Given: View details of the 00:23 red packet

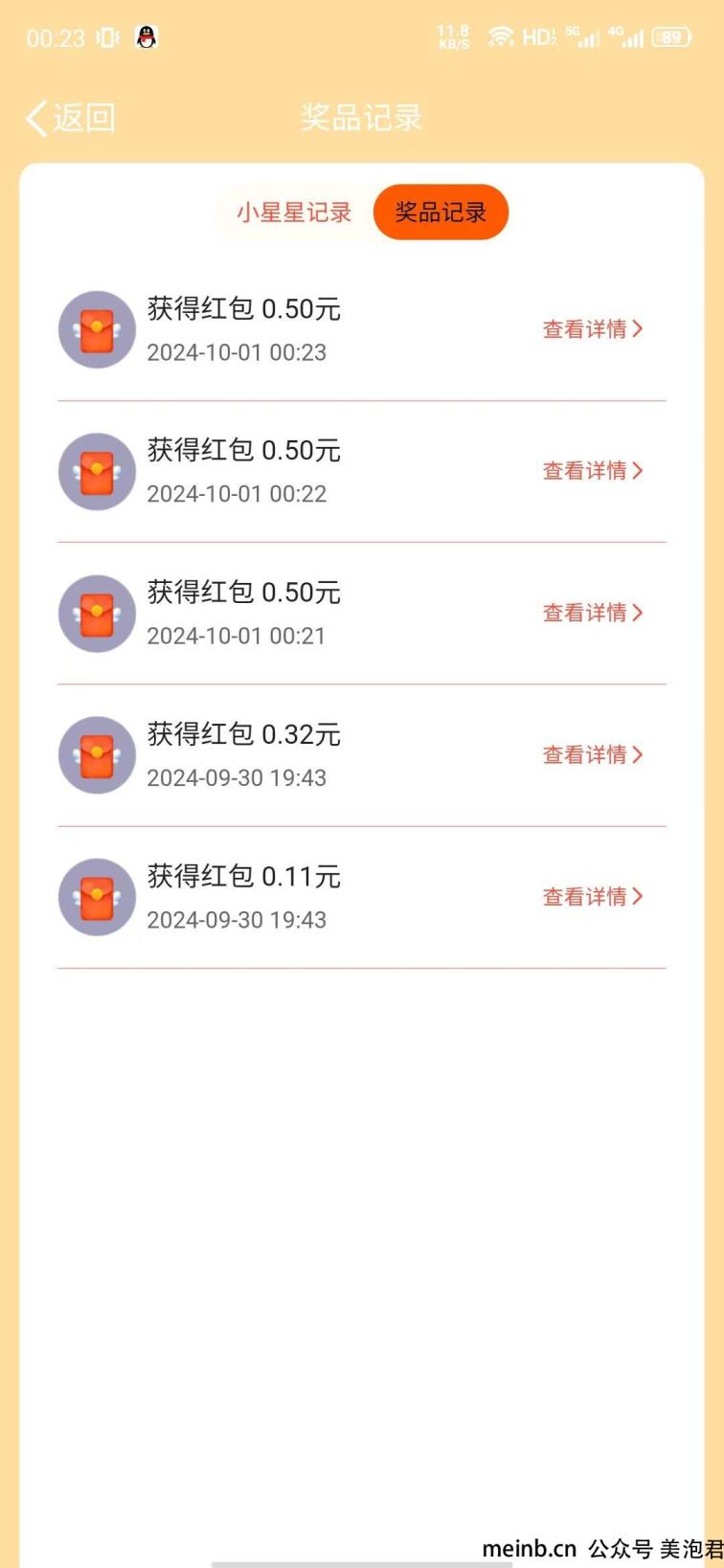Looking at the screenshot, I should (593, 329).
